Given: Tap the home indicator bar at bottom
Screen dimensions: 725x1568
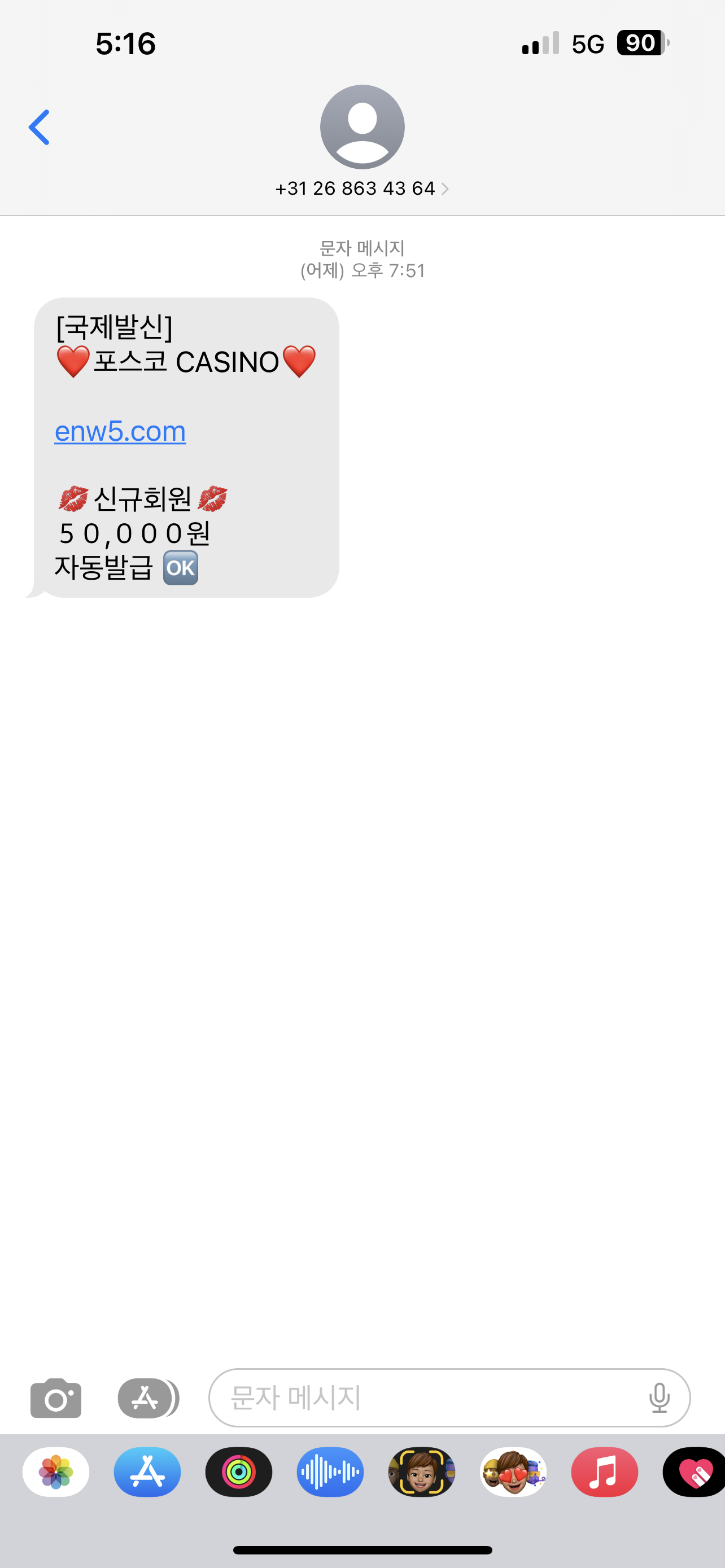Looking at the screenshot, I should pos(362,1551).
